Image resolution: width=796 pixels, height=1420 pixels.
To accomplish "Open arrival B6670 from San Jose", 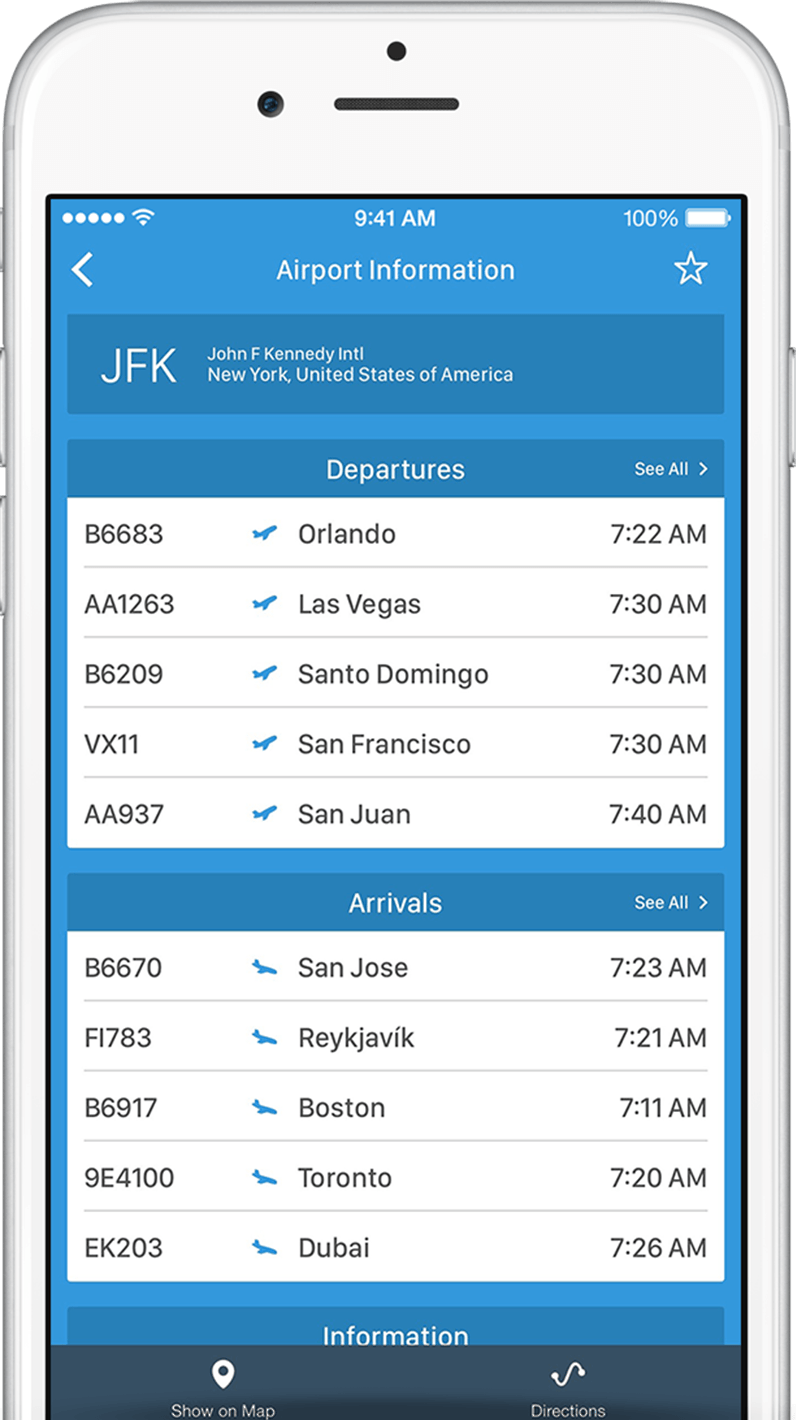I will click(395, 968).
